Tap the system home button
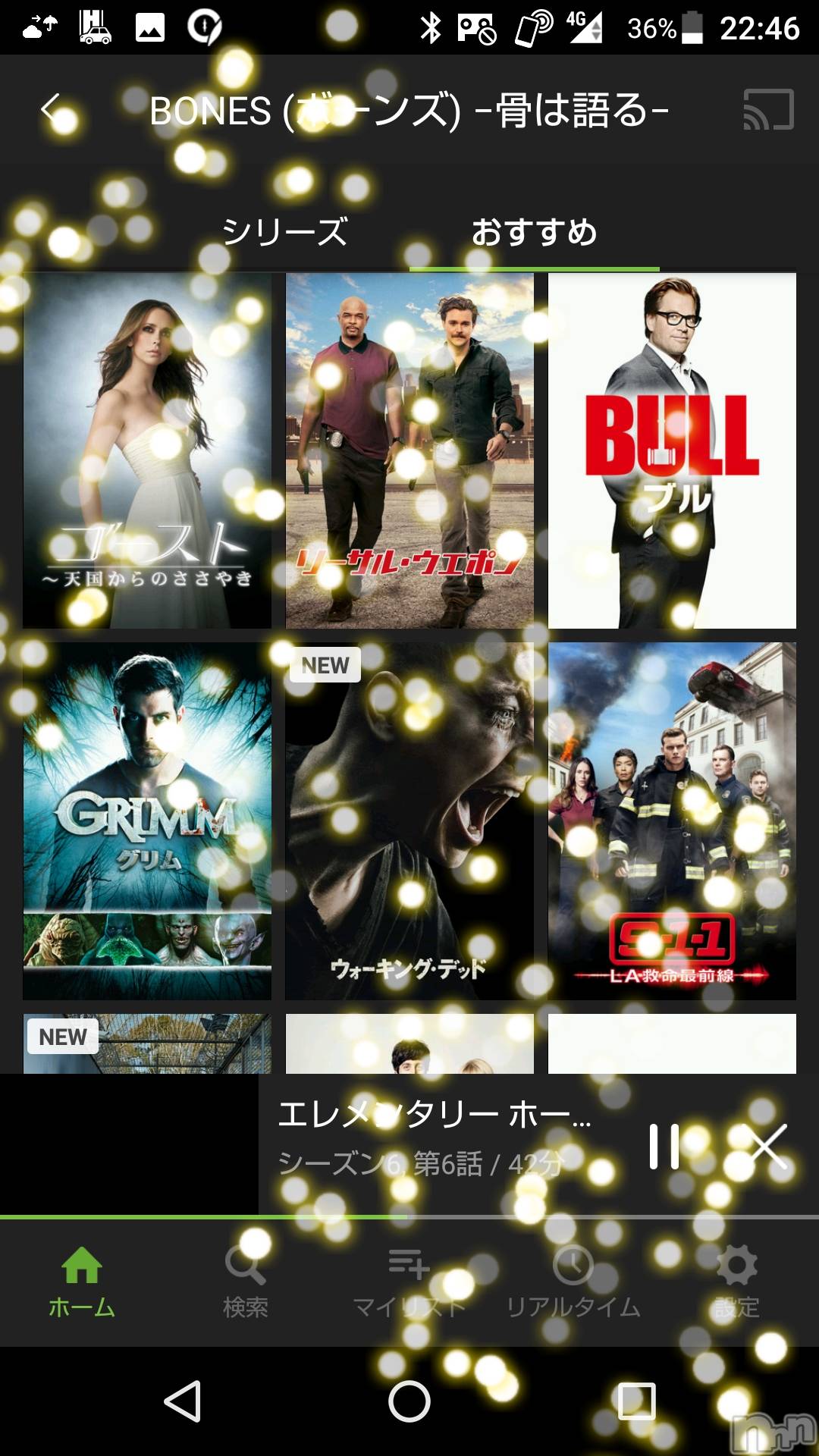This screenshot has height=1456, width=819. (409, 1401)
